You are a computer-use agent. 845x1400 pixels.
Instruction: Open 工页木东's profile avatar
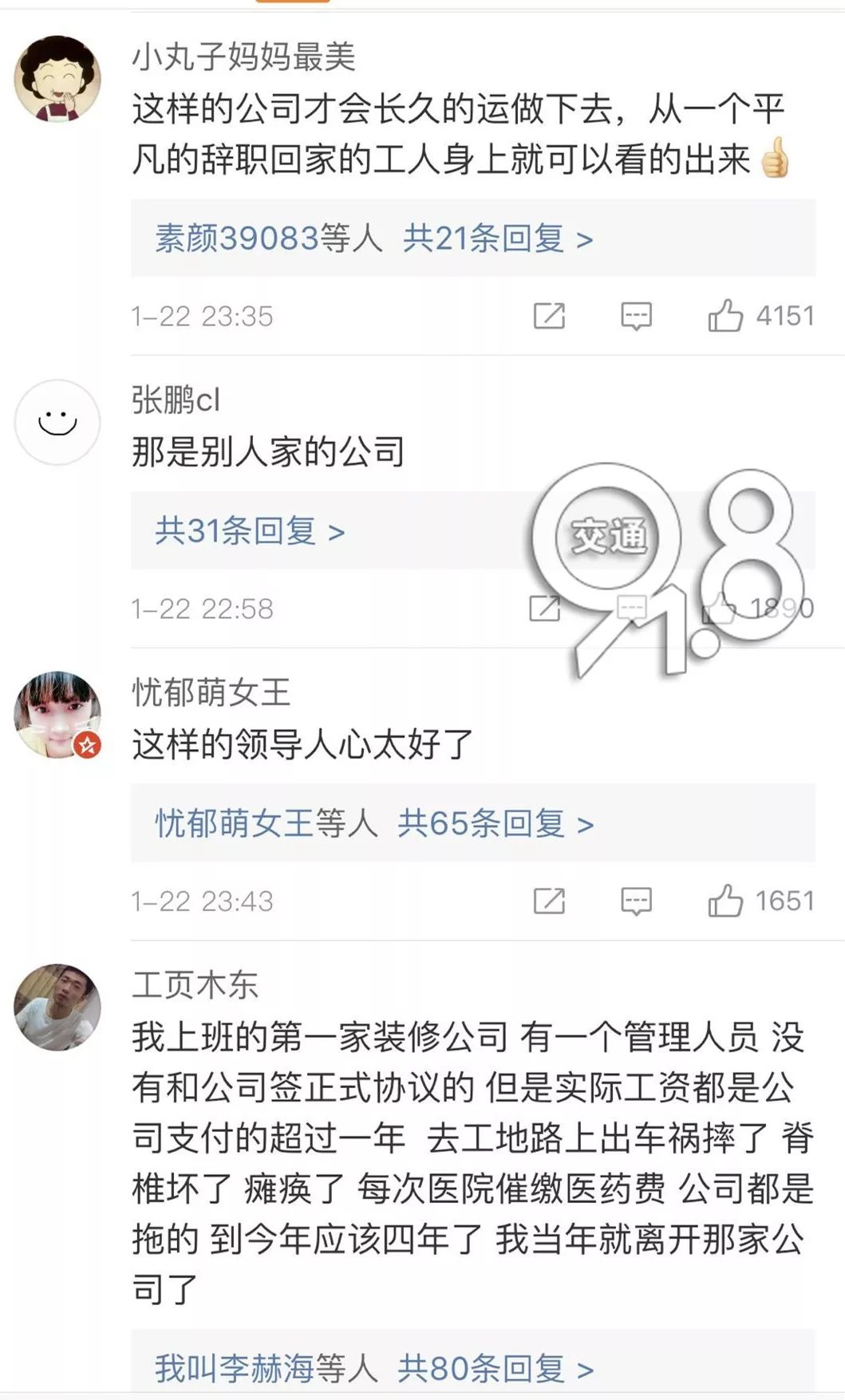click(57, 1007)
